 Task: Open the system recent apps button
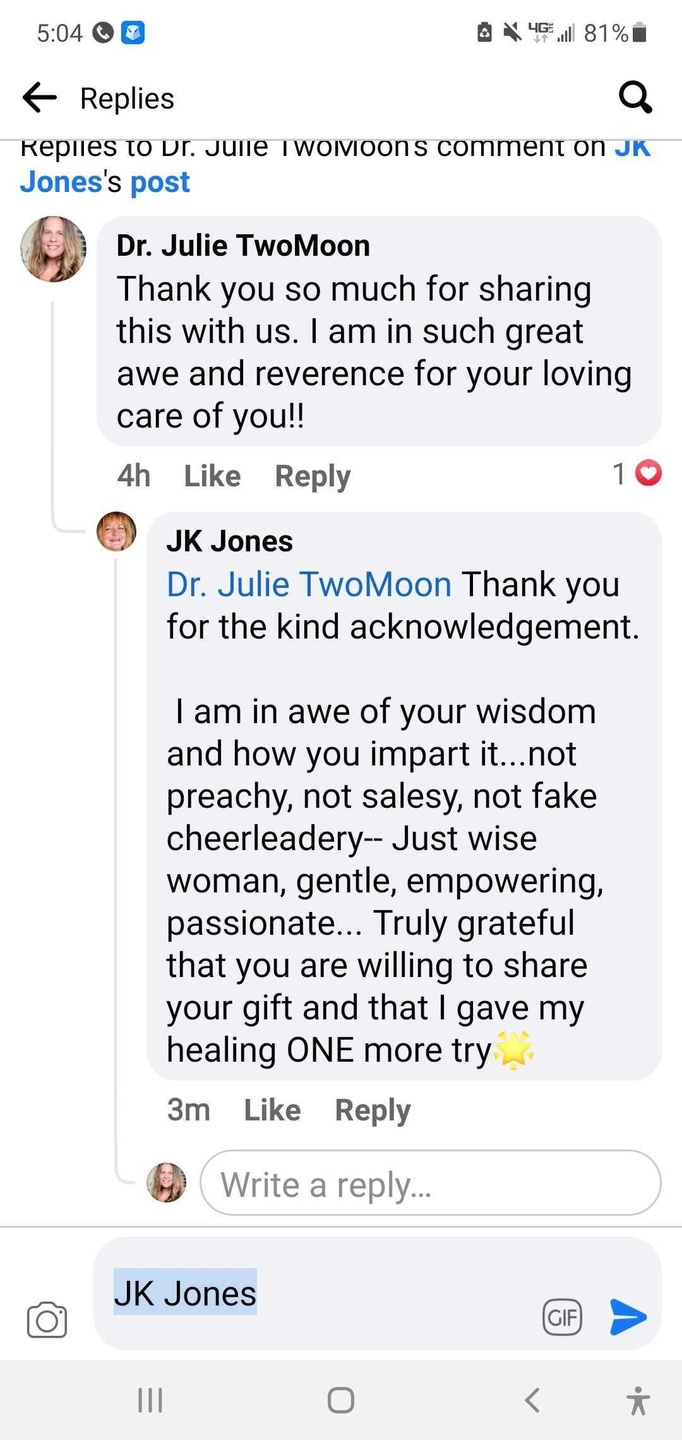click(x=150, y=1401)
